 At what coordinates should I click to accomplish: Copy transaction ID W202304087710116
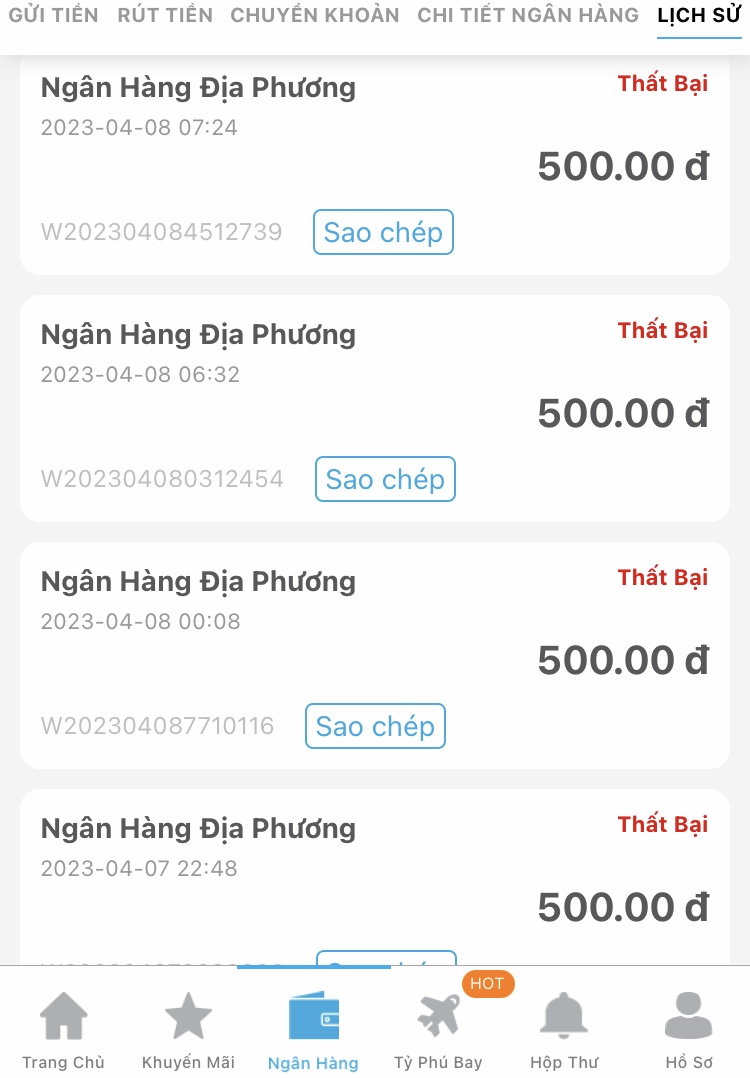click(375, 726)
